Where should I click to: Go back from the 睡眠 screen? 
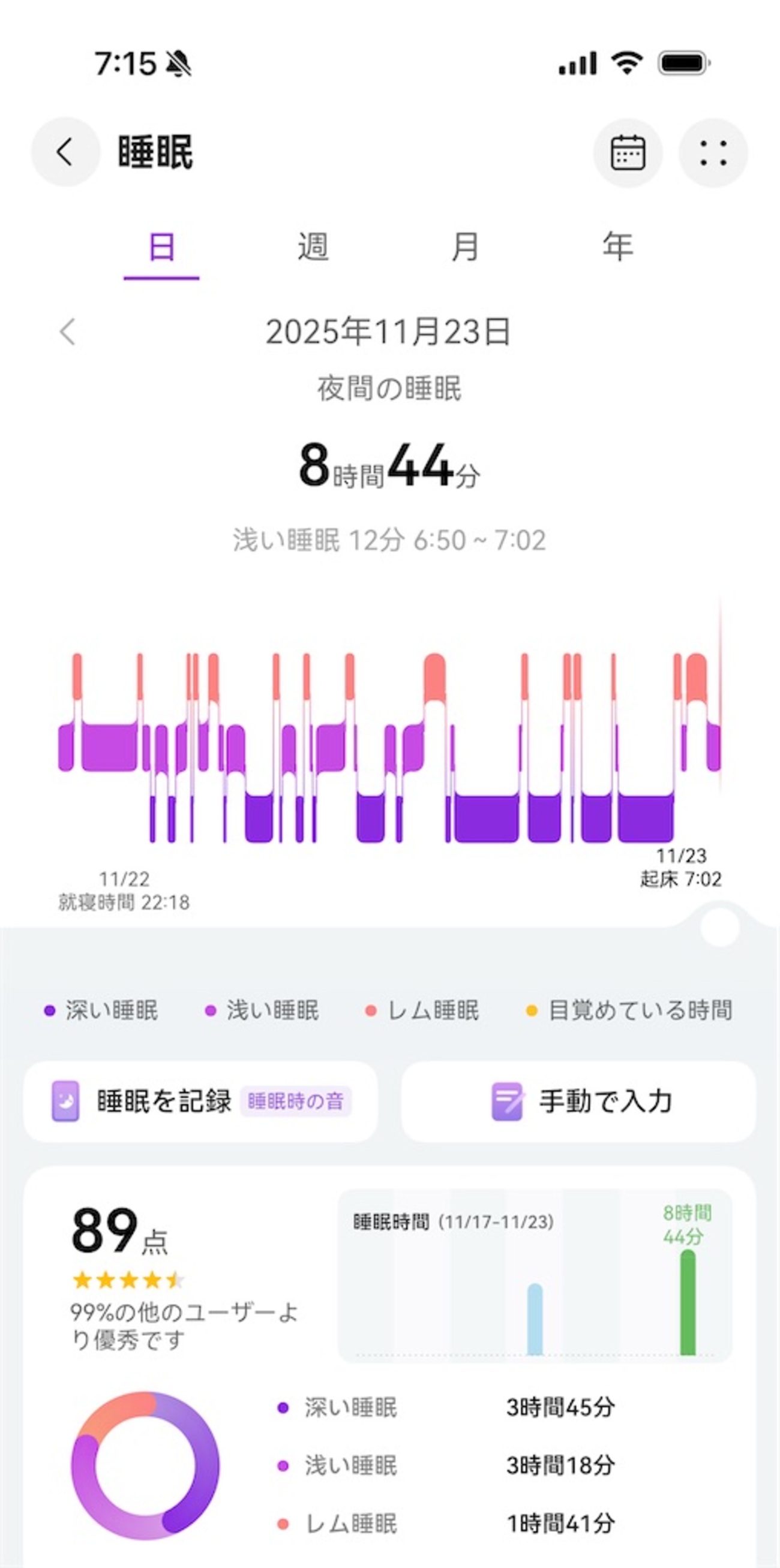(x=65, y=152)
